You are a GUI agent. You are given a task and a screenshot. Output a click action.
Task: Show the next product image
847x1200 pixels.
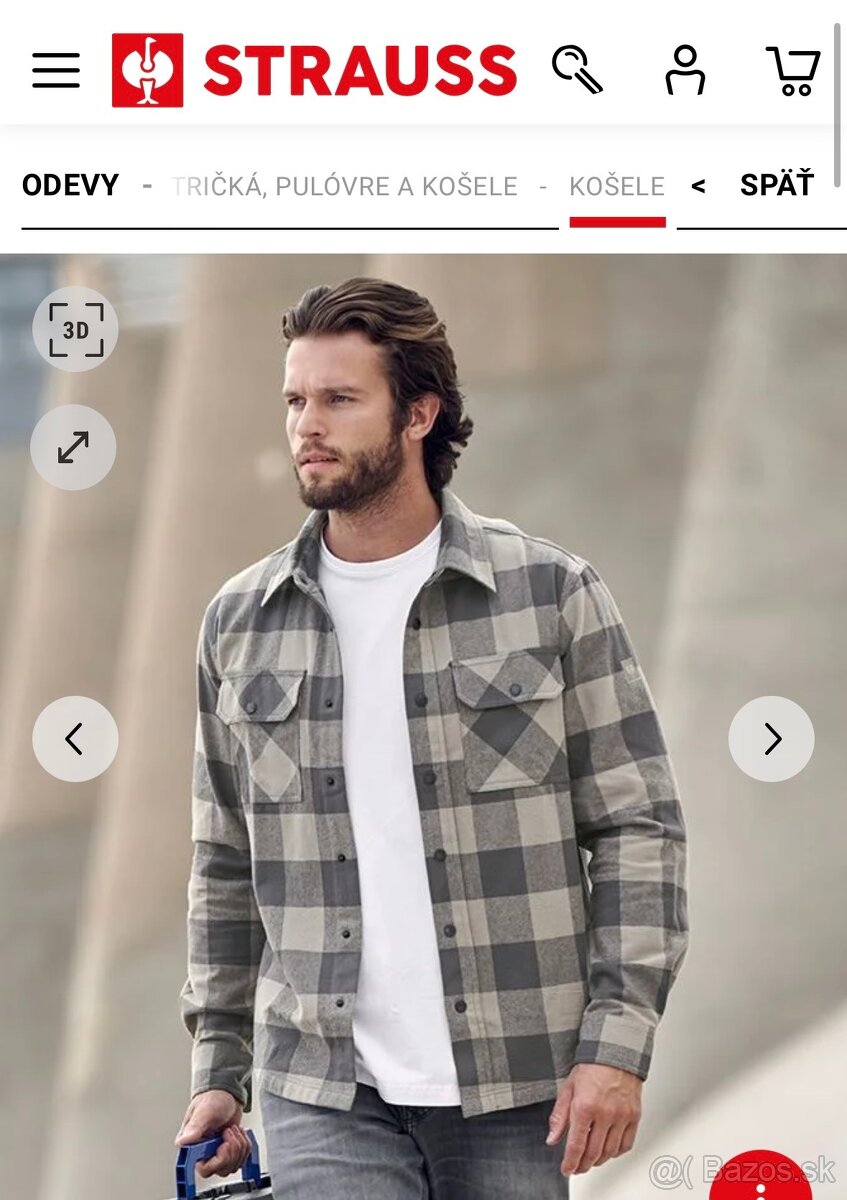pos(771,739)
